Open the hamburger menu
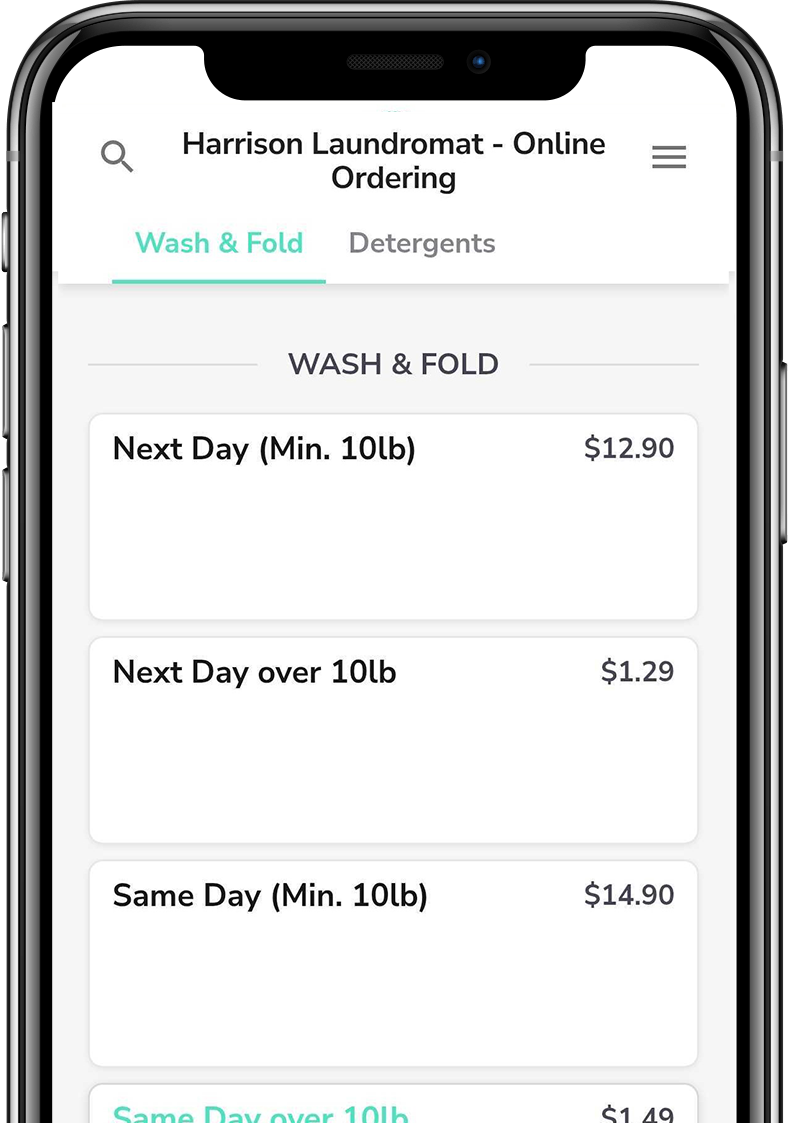788x1123 pixels. (x=668, y=157)
